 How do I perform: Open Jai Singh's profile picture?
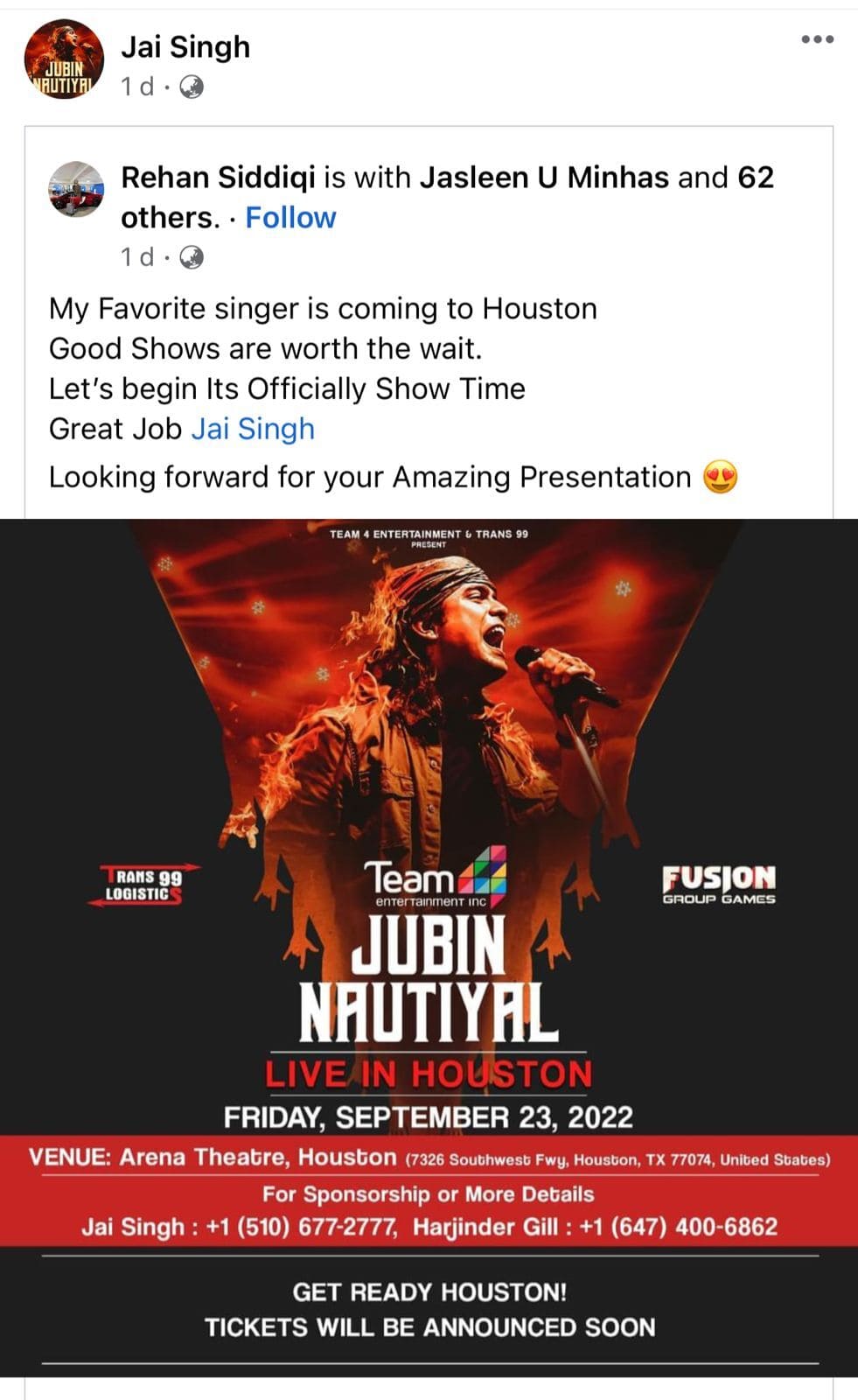coord(63,60)
